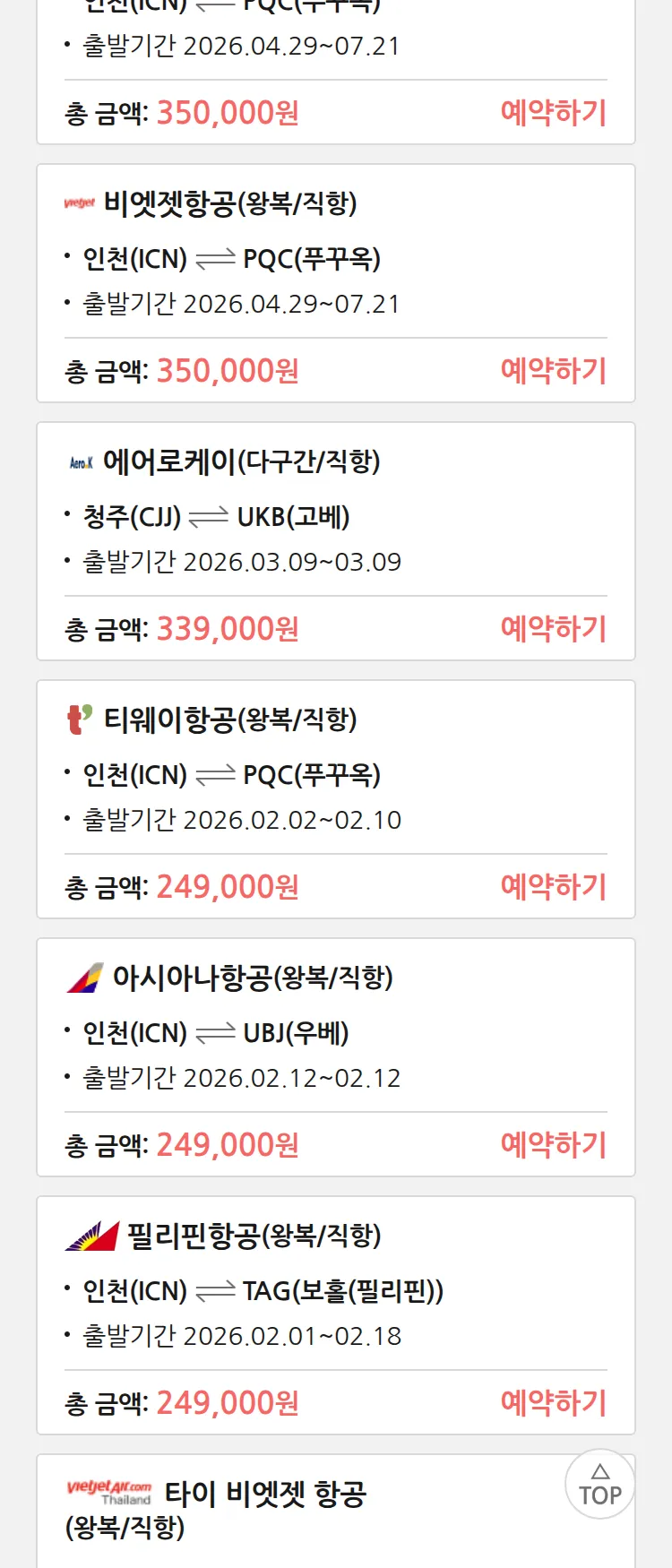
Task: Reserve the 아시아나항공 인천–우베 flight
Action: tap(553, 1144)
